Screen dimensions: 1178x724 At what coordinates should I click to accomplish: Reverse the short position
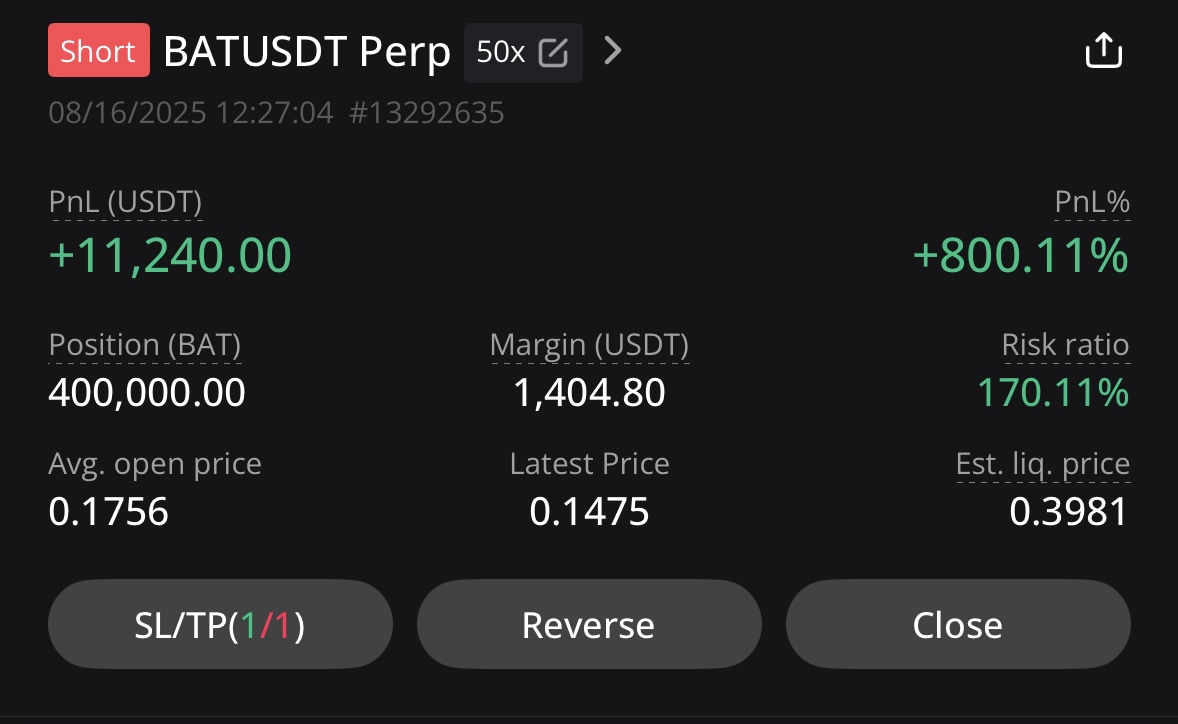[x=588, y=625]
